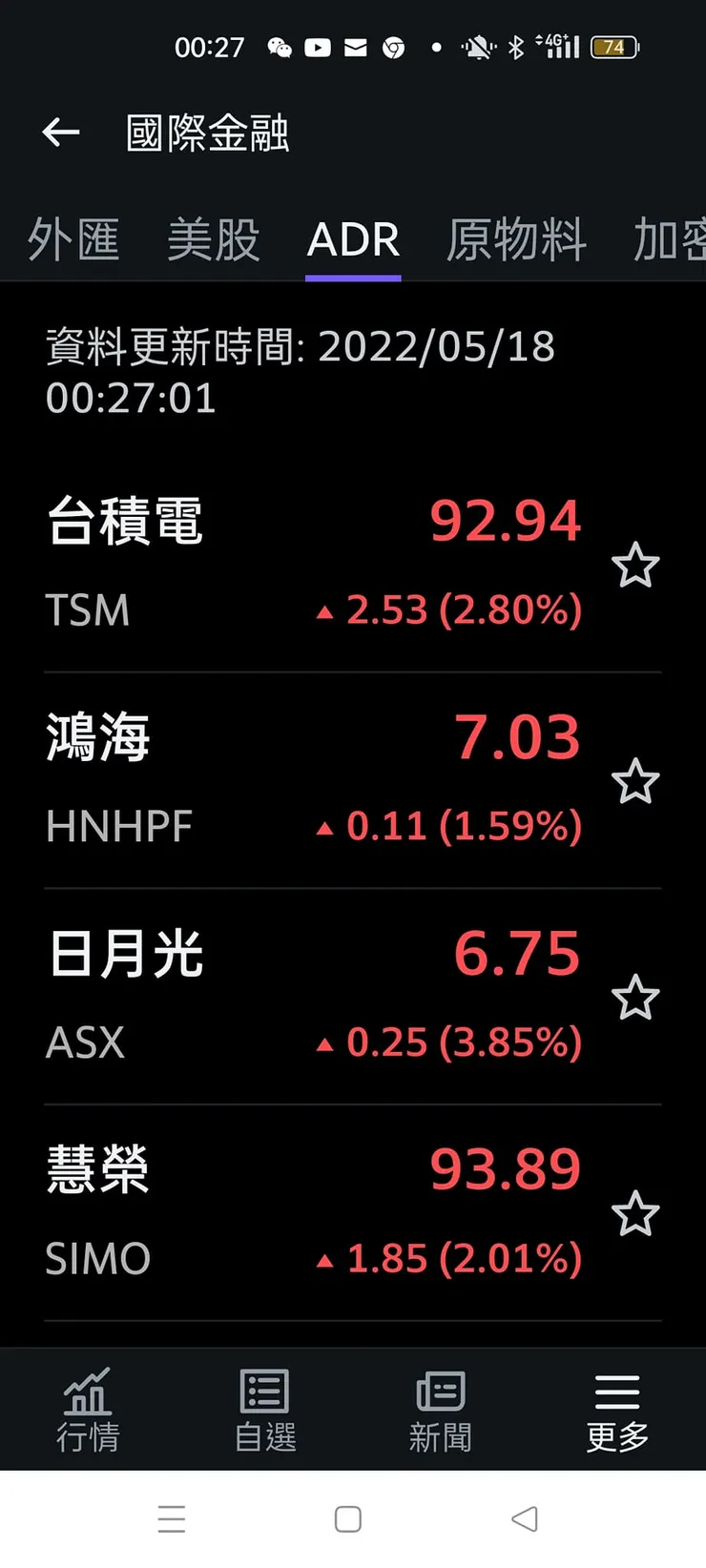706x1568 pixels.
Task: Go back from 國際金融 page
Action: click(x=61, y=133)
